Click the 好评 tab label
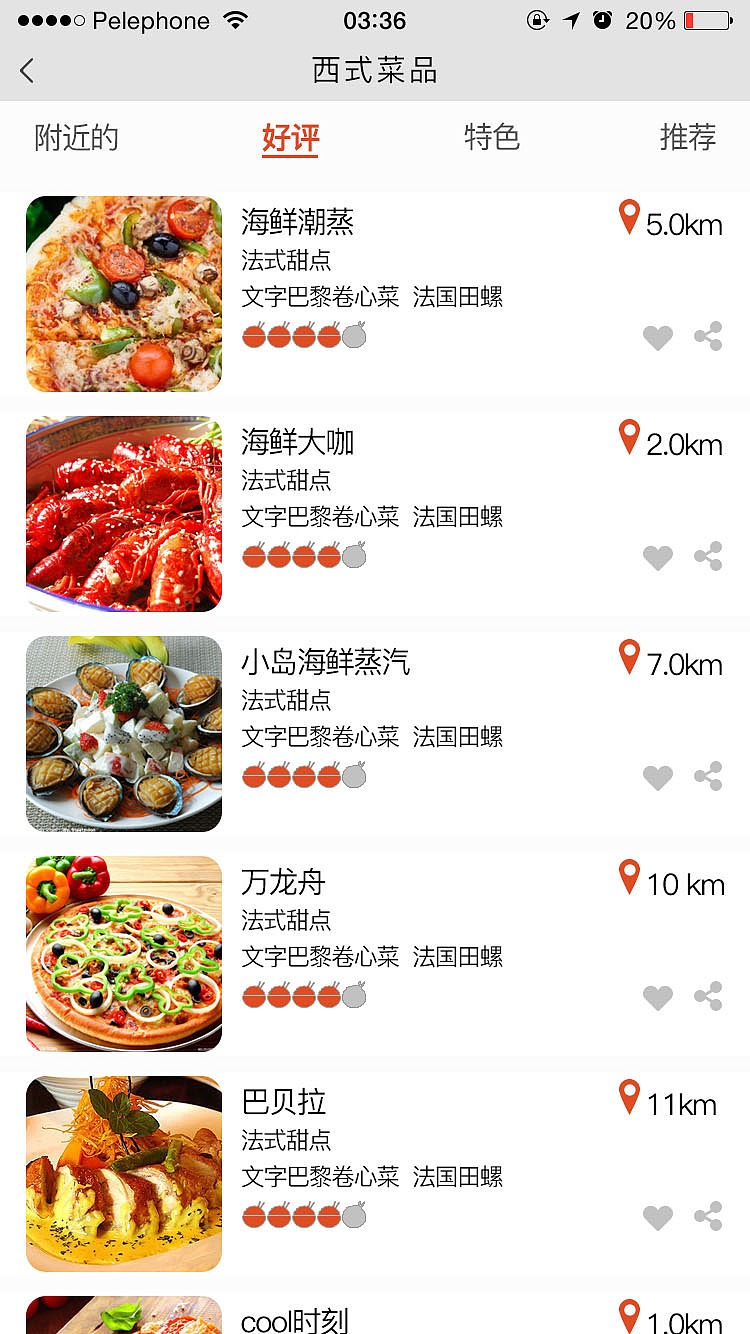This screenshot has width=750, height=1334. click(290, 138)
